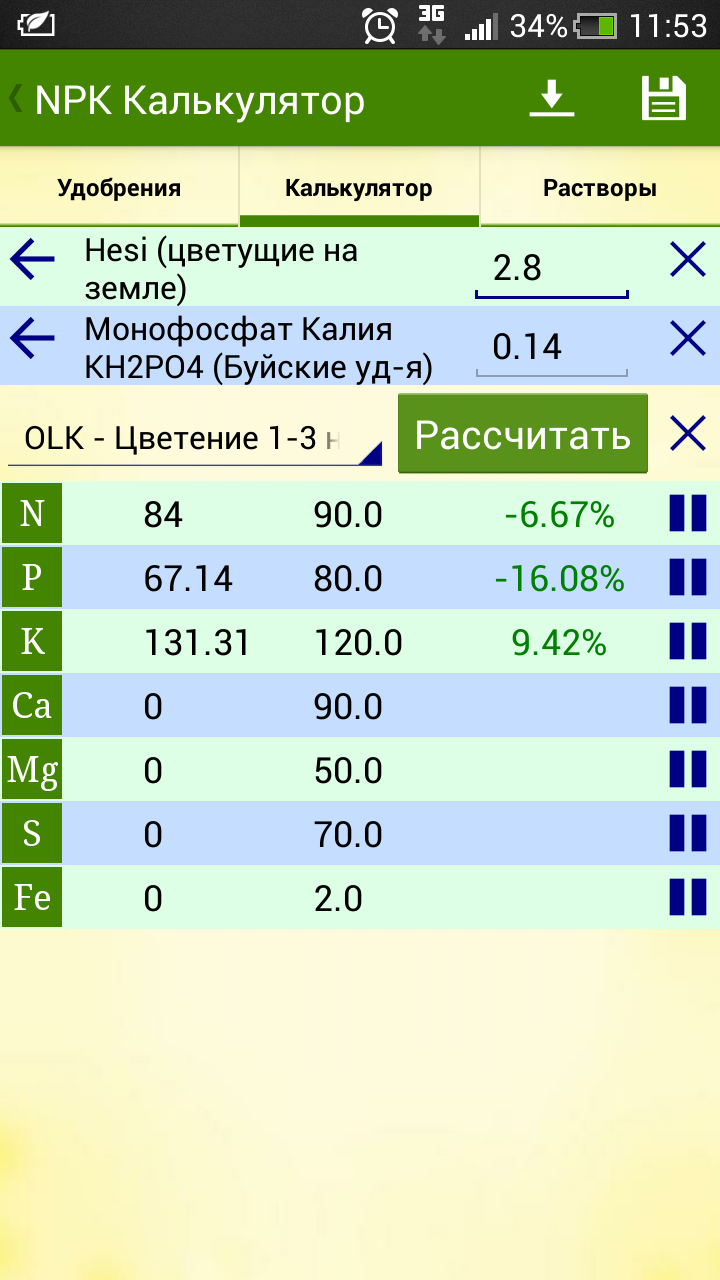This screenshot has height=1280, width=720.
Task: Open the OLK - Цветение profile dropdown
Action: tap(195, 439)
